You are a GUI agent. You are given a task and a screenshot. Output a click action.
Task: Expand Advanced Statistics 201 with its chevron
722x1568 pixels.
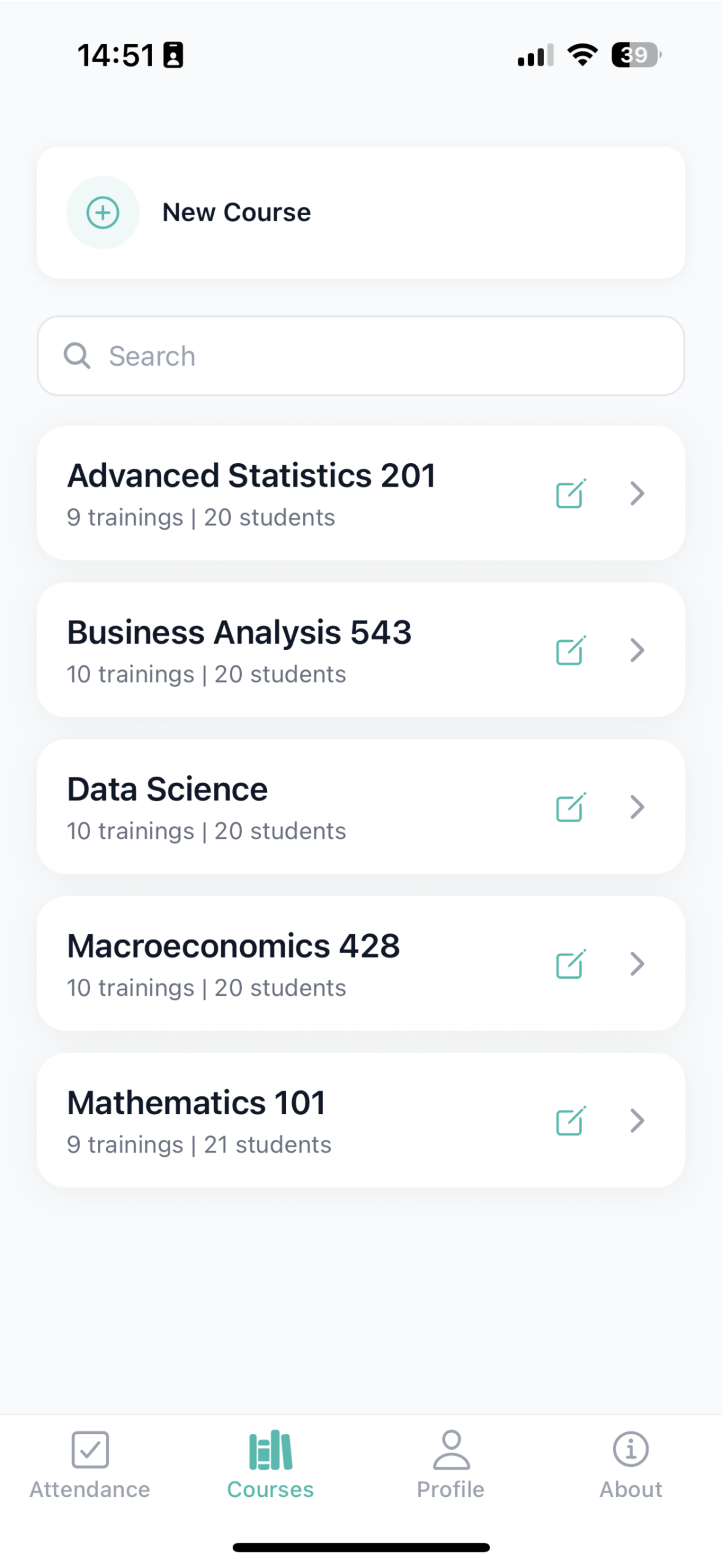coord(637,494)
